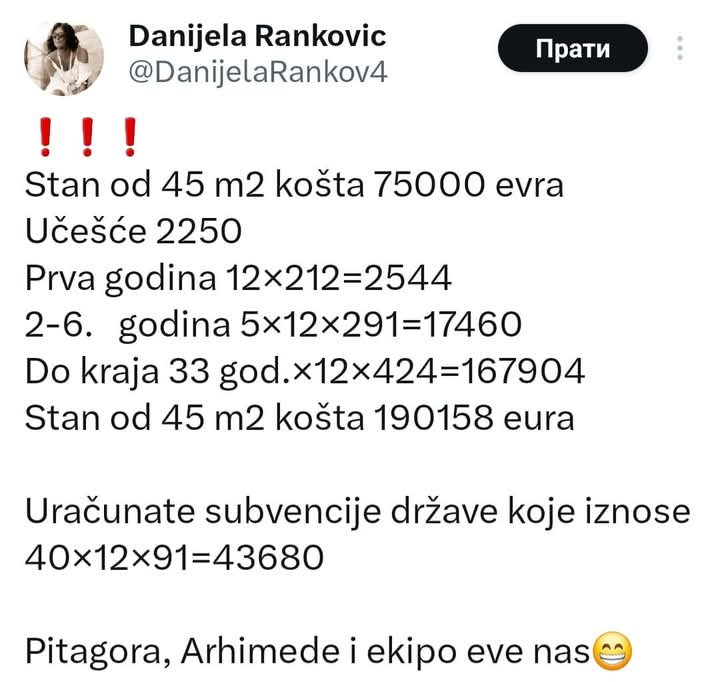Open the @DanijelaRankov4 profile handle

pyautogui.click(x=258, y=73)
